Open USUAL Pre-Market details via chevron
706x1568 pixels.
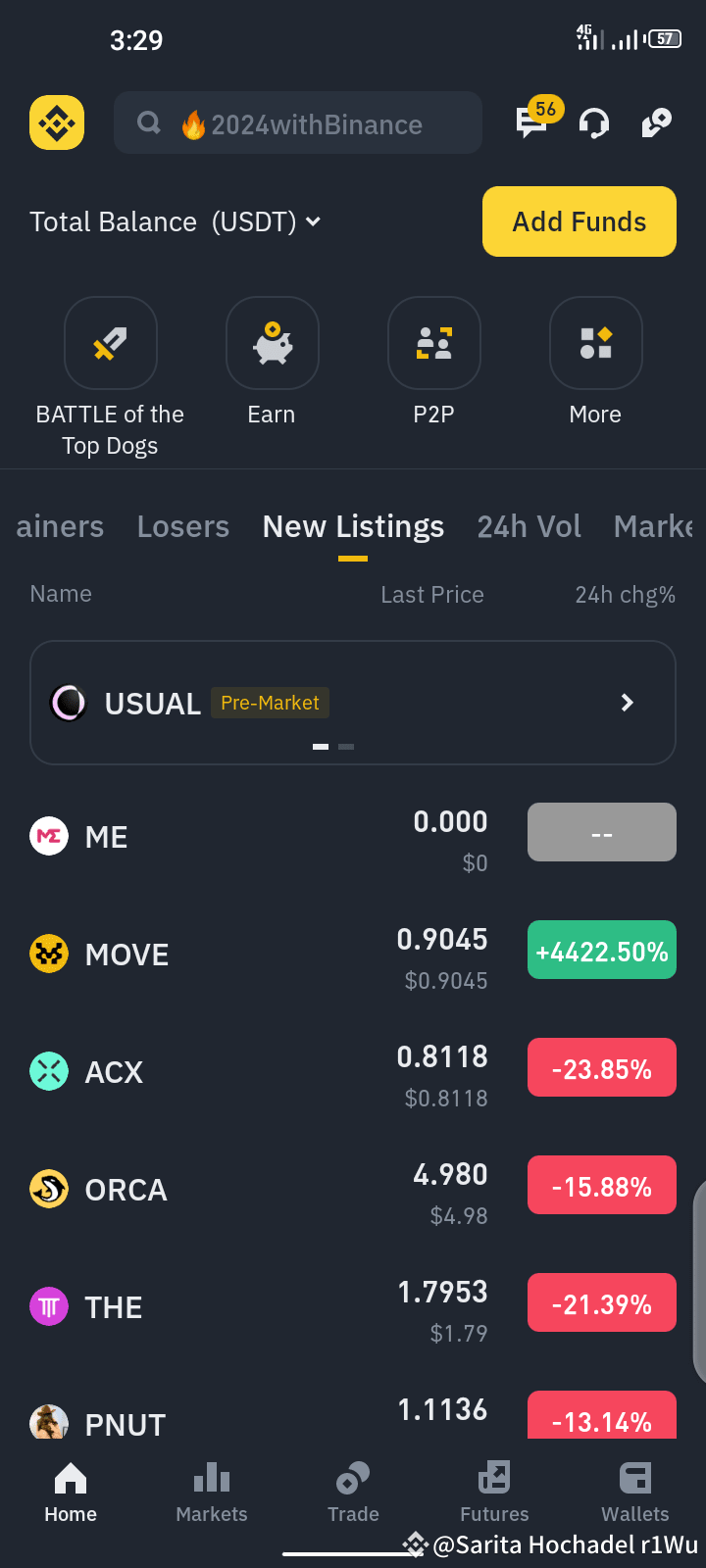coord(626,703)
